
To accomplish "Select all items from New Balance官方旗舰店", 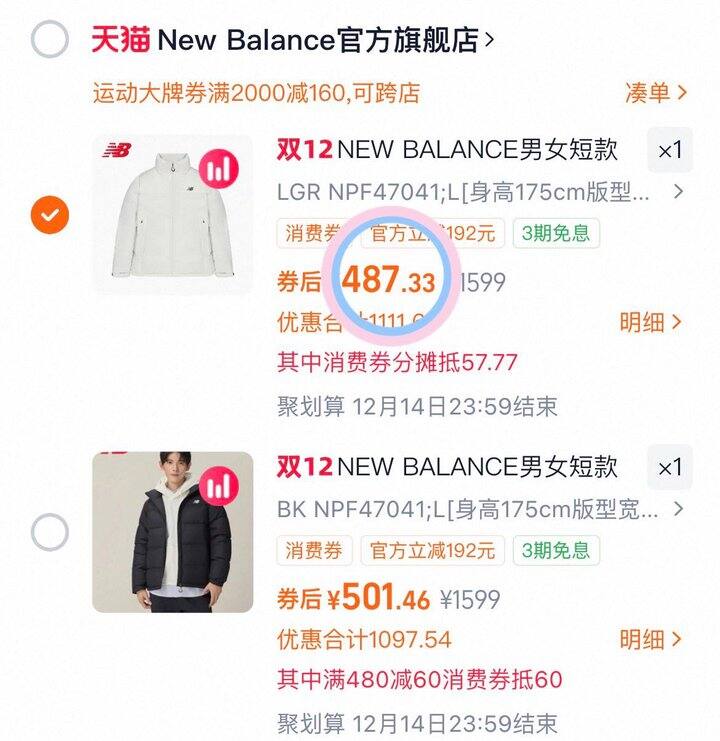I will pos(49,40).
